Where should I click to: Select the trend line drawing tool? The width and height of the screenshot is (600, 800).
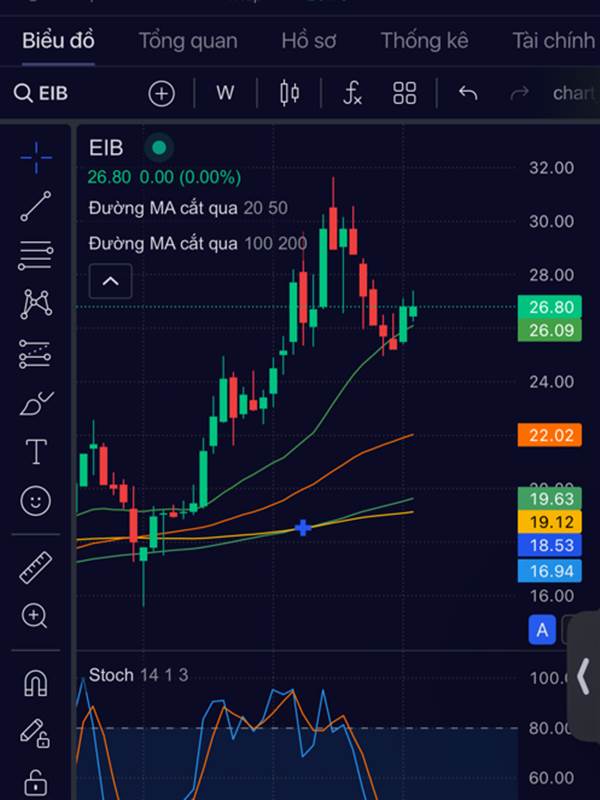coord(36,205)
